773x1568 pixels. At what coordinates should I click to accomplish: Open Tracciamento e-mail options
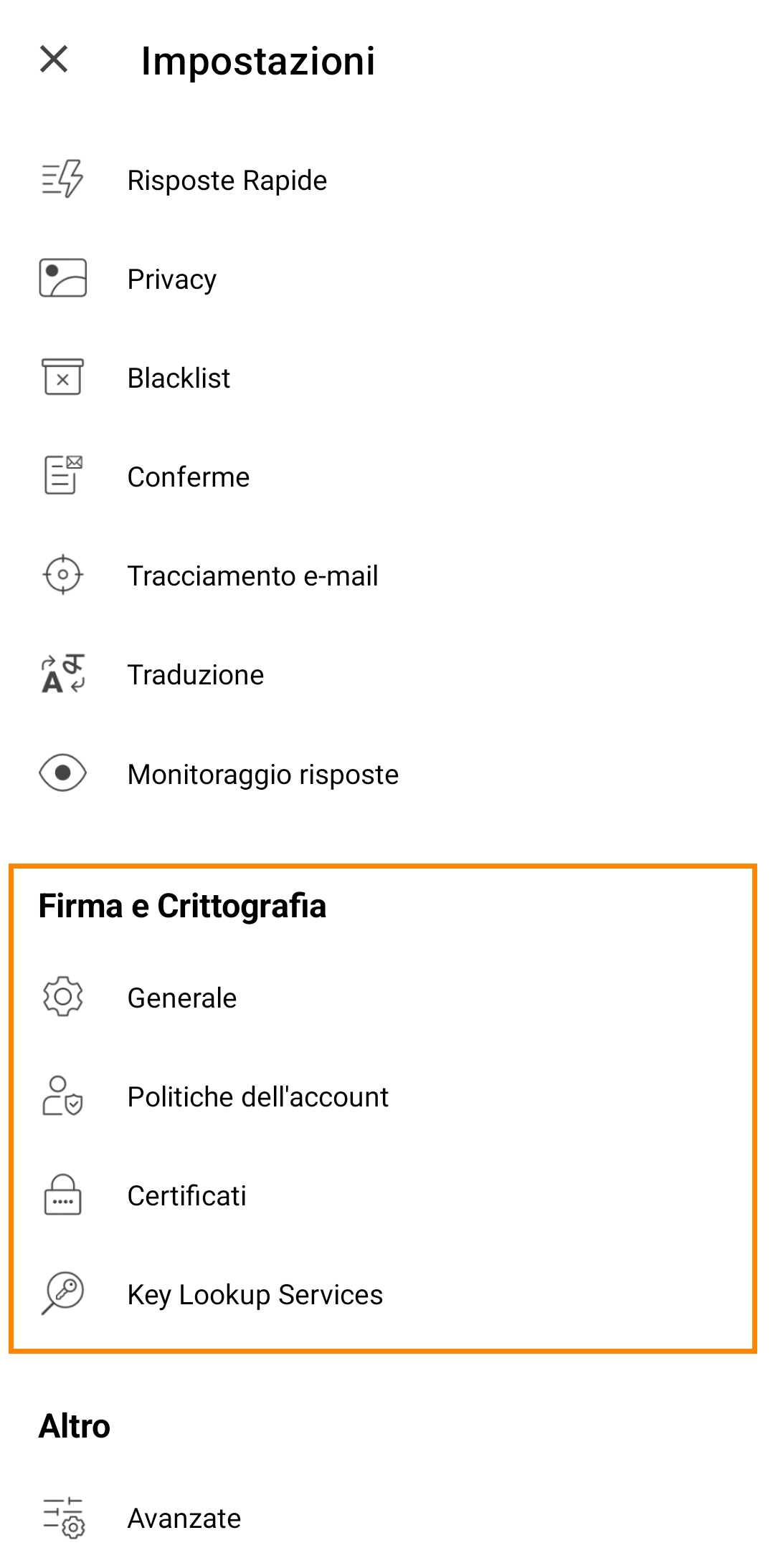386,575
